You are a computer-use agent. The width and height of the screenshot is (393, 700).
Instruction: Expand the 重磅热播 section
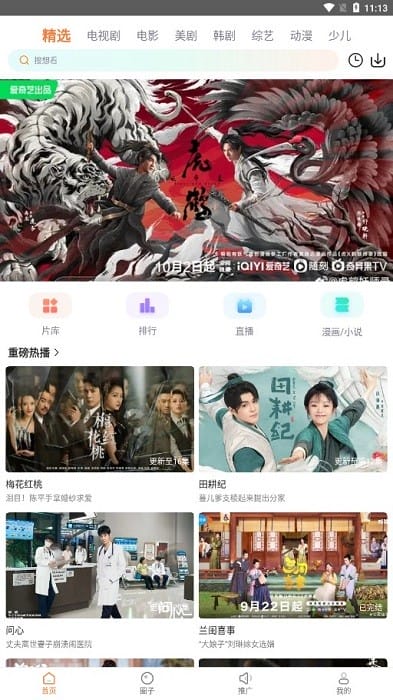(33, 353)
